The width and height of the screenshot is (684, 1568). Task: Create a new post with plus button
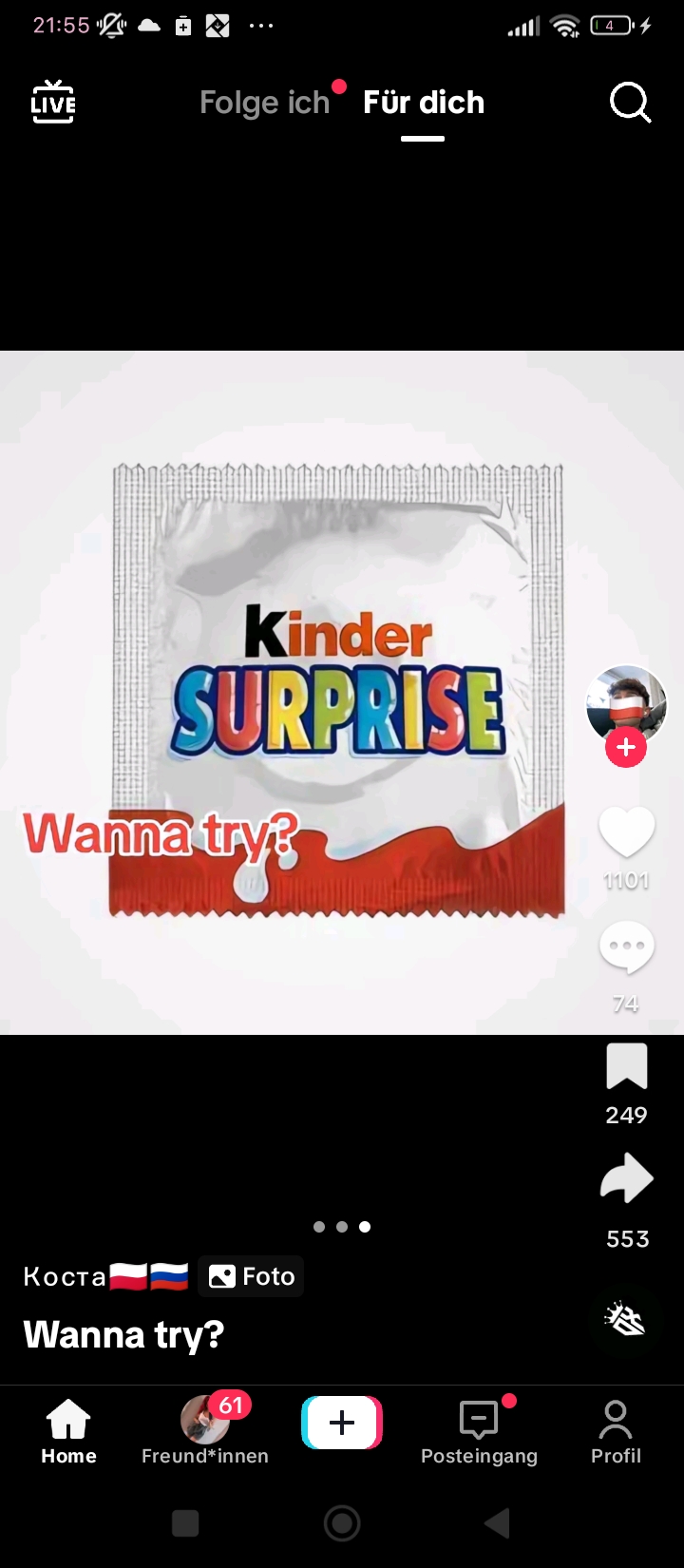tap(342, 1423)
